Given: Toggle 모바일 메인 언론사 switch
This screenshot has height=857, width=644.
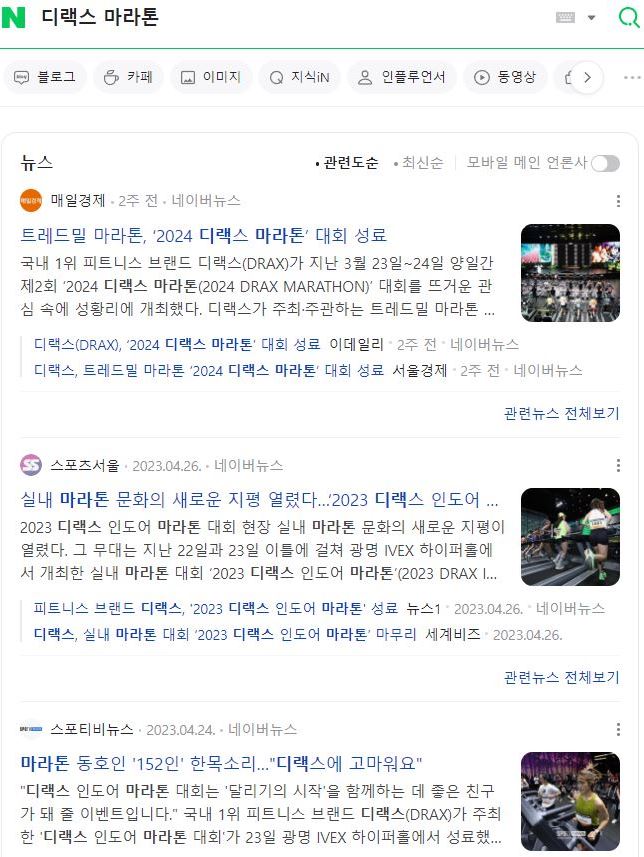Looking at the screenshot, I should 605,163.
